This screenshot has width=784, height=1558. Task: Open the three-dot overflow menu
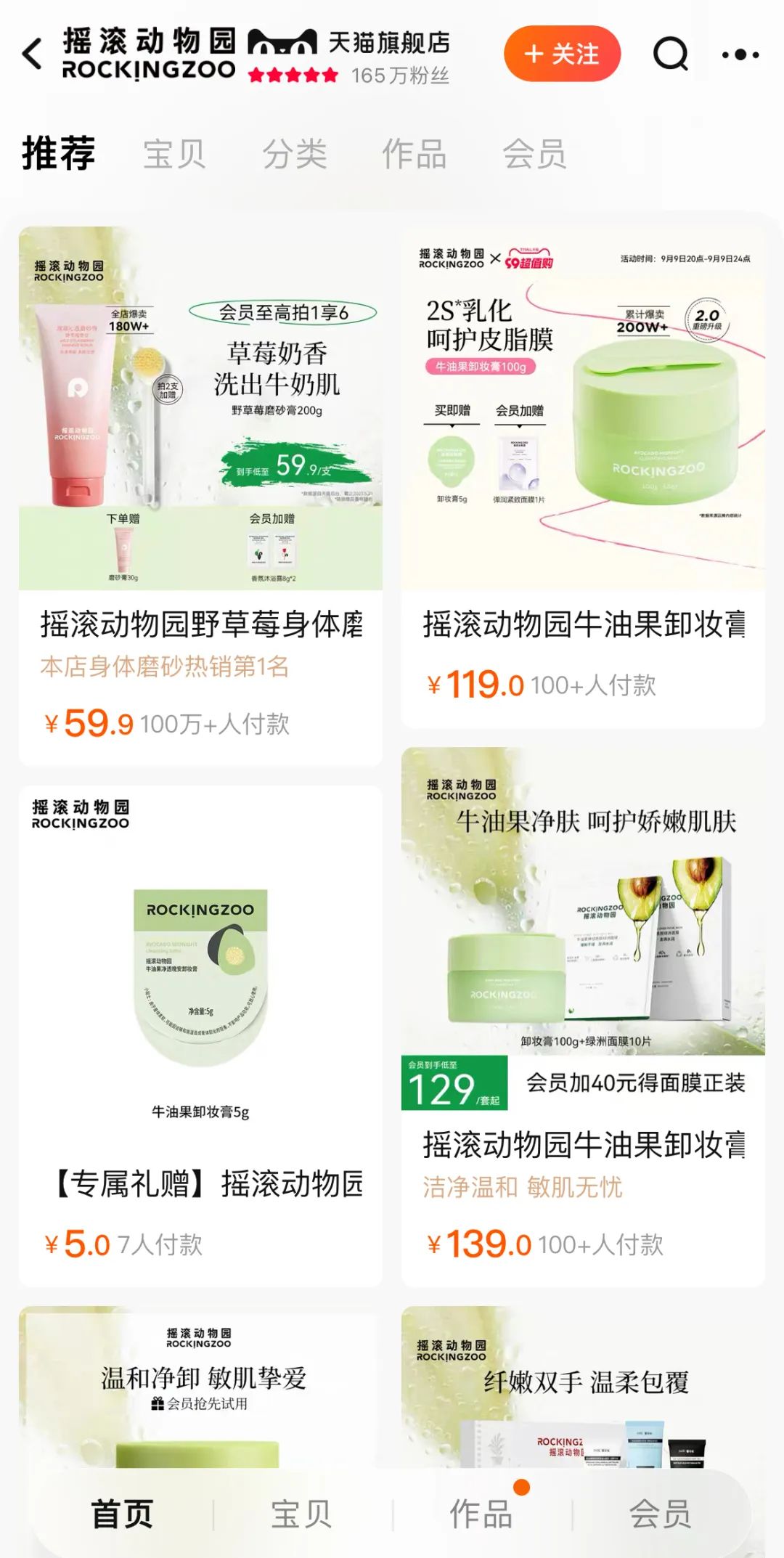click(x=740, y=54)
